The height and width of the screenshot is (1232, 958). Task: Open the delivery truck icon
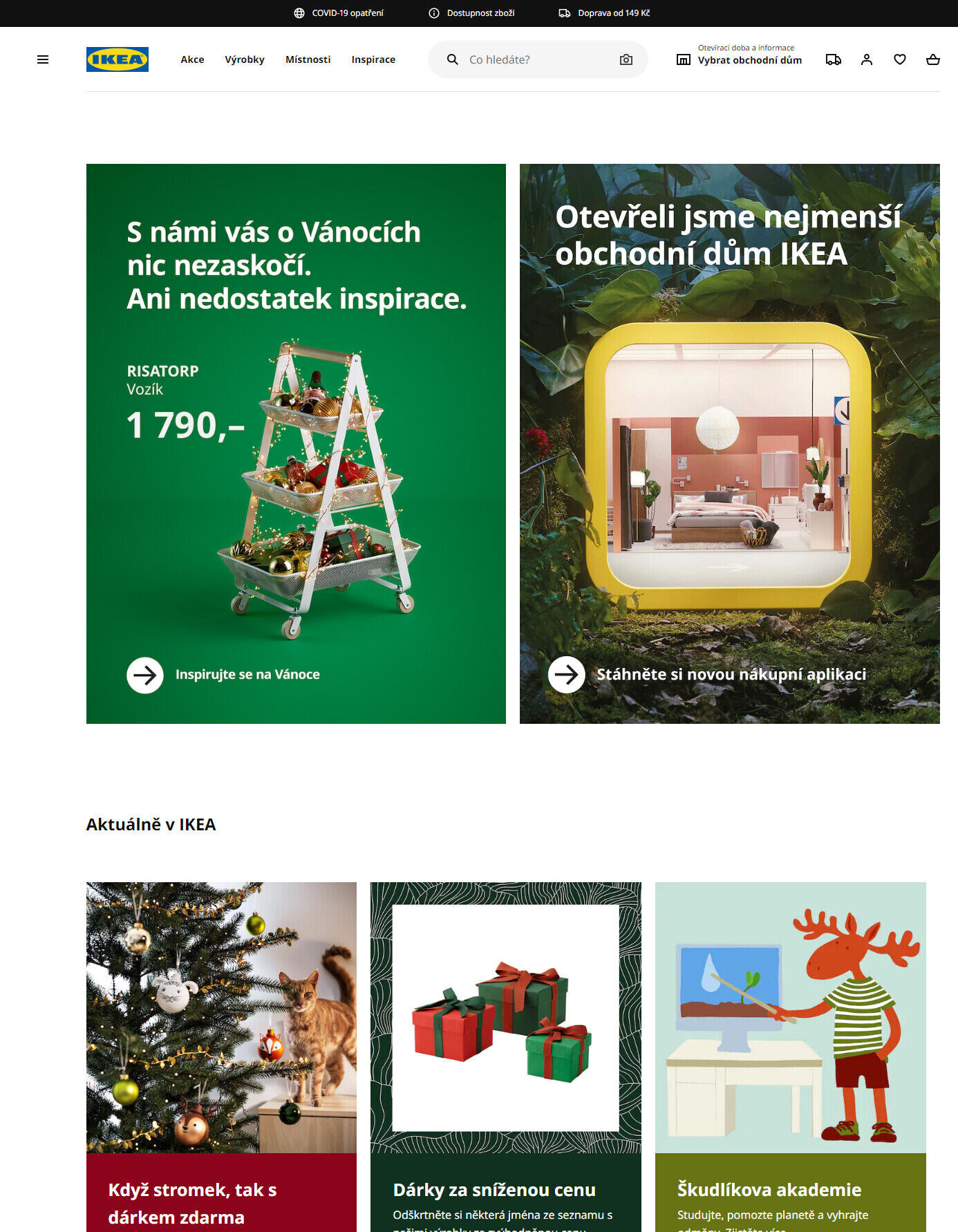coord(834,59)
